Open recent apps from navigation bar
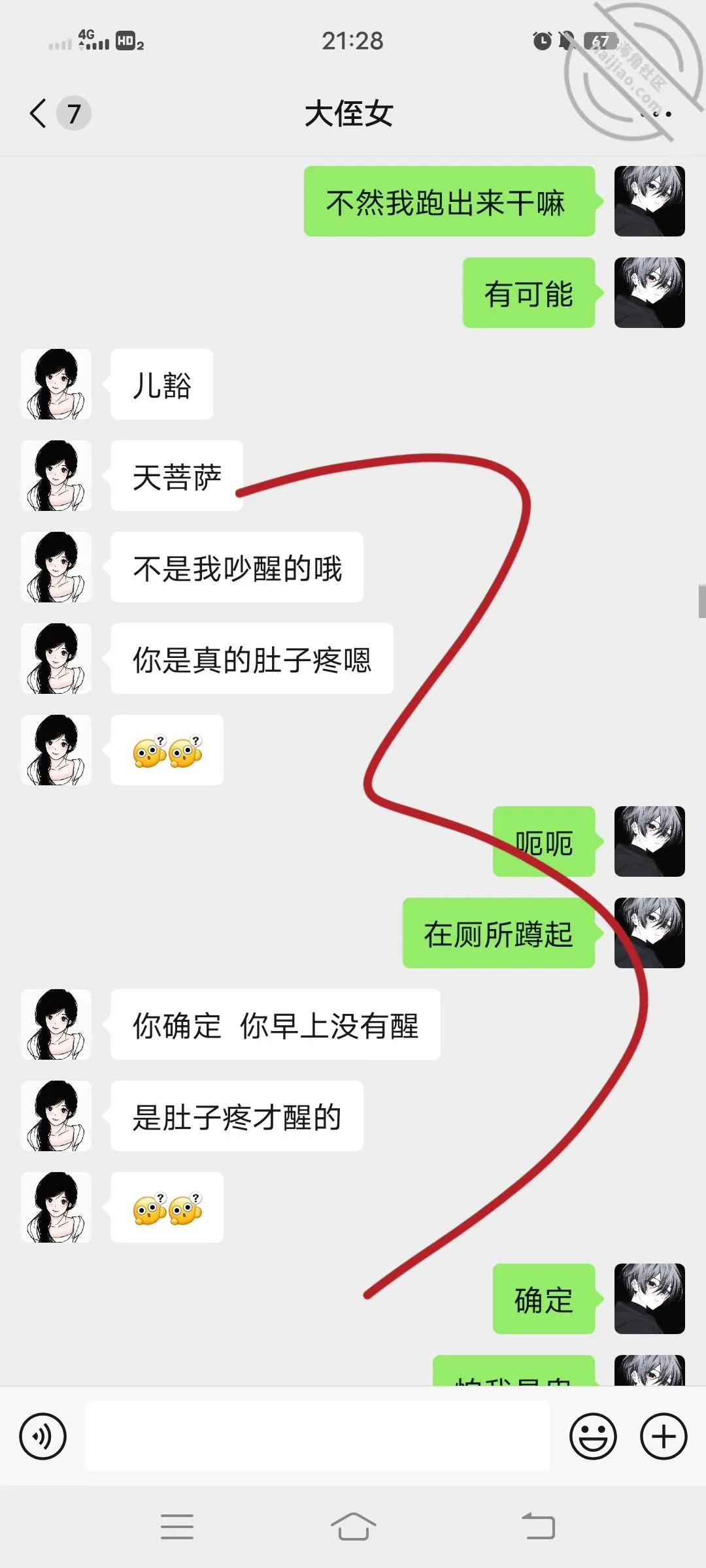This screenshot has width=706, height=1568. pyautogui.click(x=177, y=1526)
